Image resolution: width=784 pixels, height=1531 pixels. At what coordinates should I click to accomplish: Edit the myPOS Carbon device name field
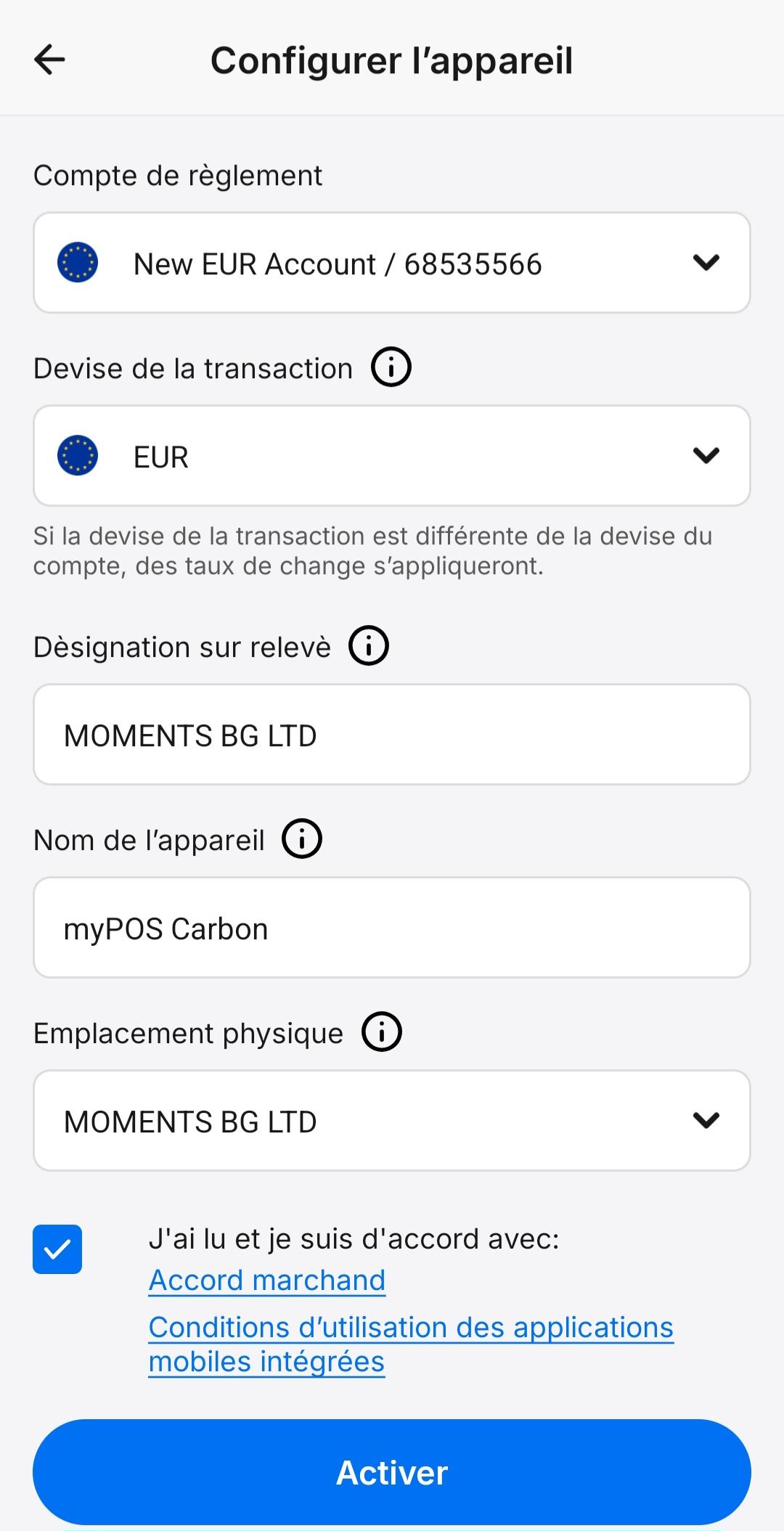392,928
